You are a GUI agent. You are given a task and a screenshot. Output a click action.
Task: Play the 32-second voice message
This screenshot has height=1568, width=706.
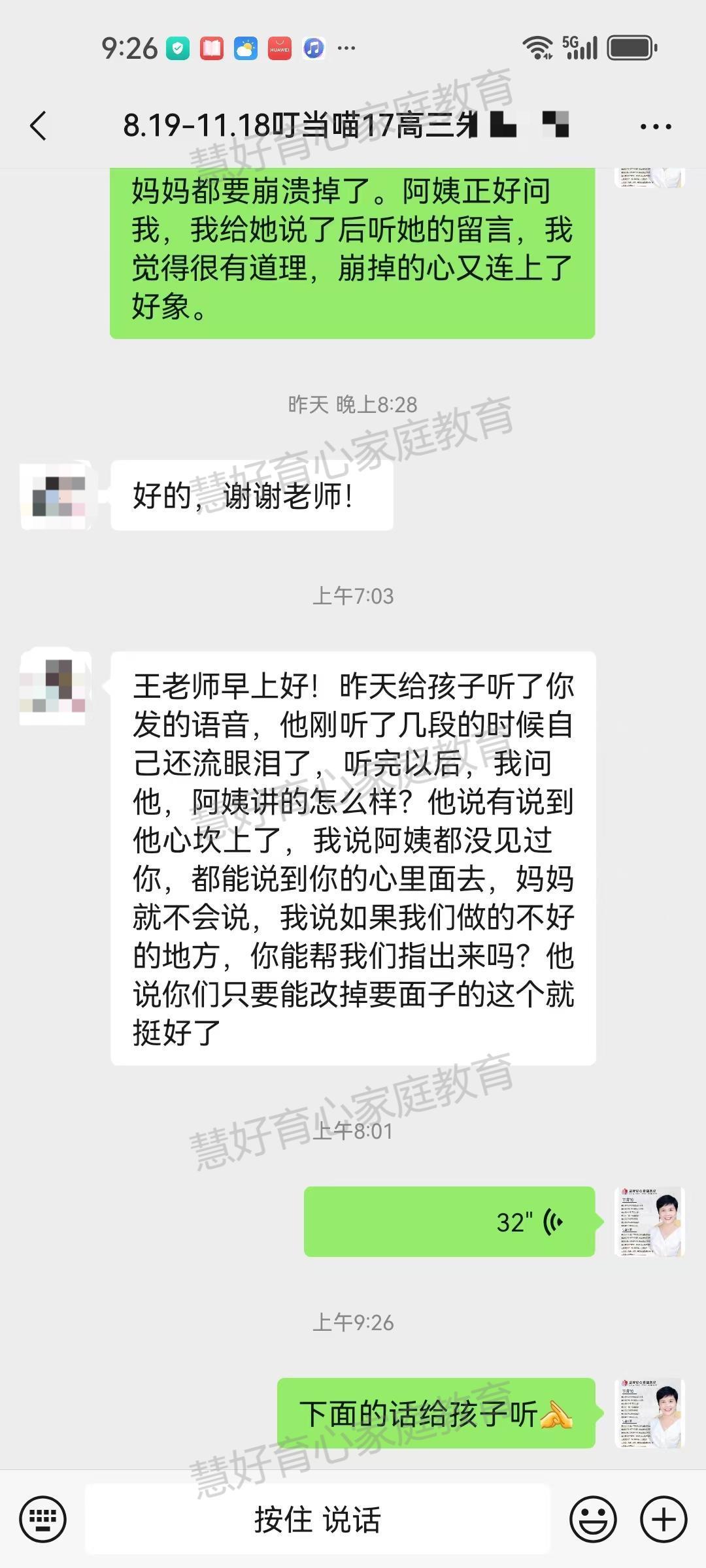coord(450,1222)
